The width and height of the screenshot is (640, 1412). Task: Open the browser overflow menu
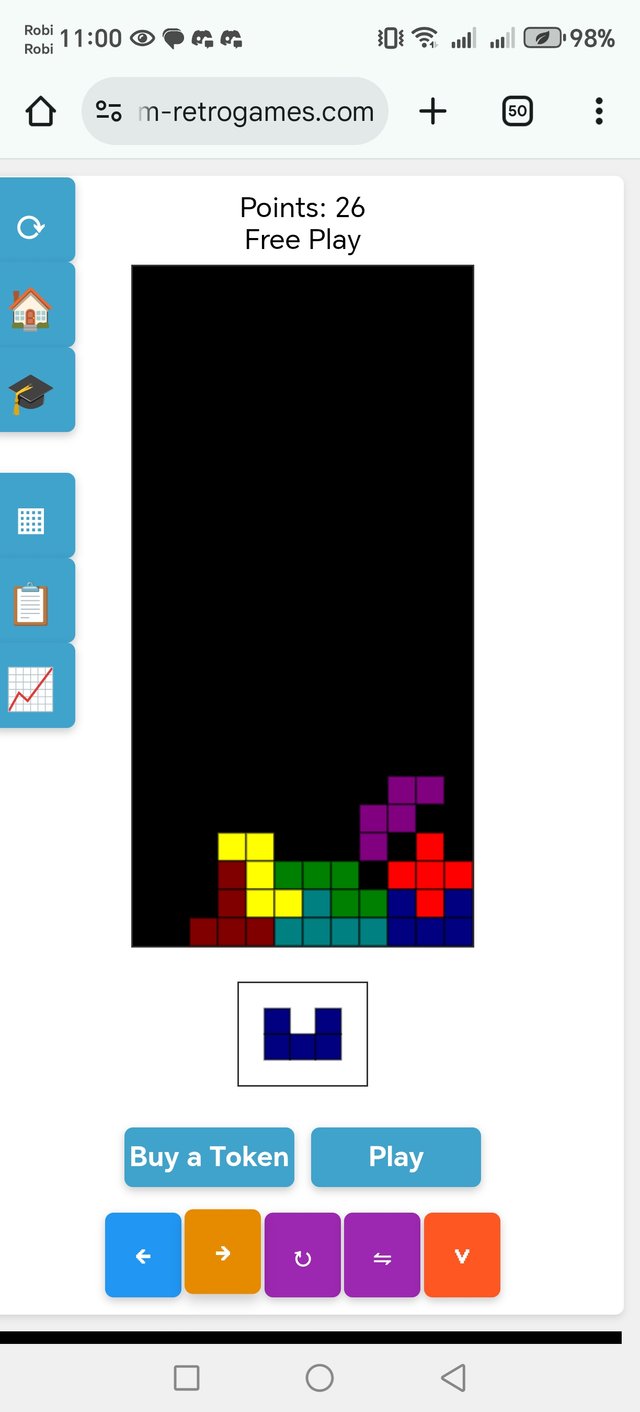[598, 112]
